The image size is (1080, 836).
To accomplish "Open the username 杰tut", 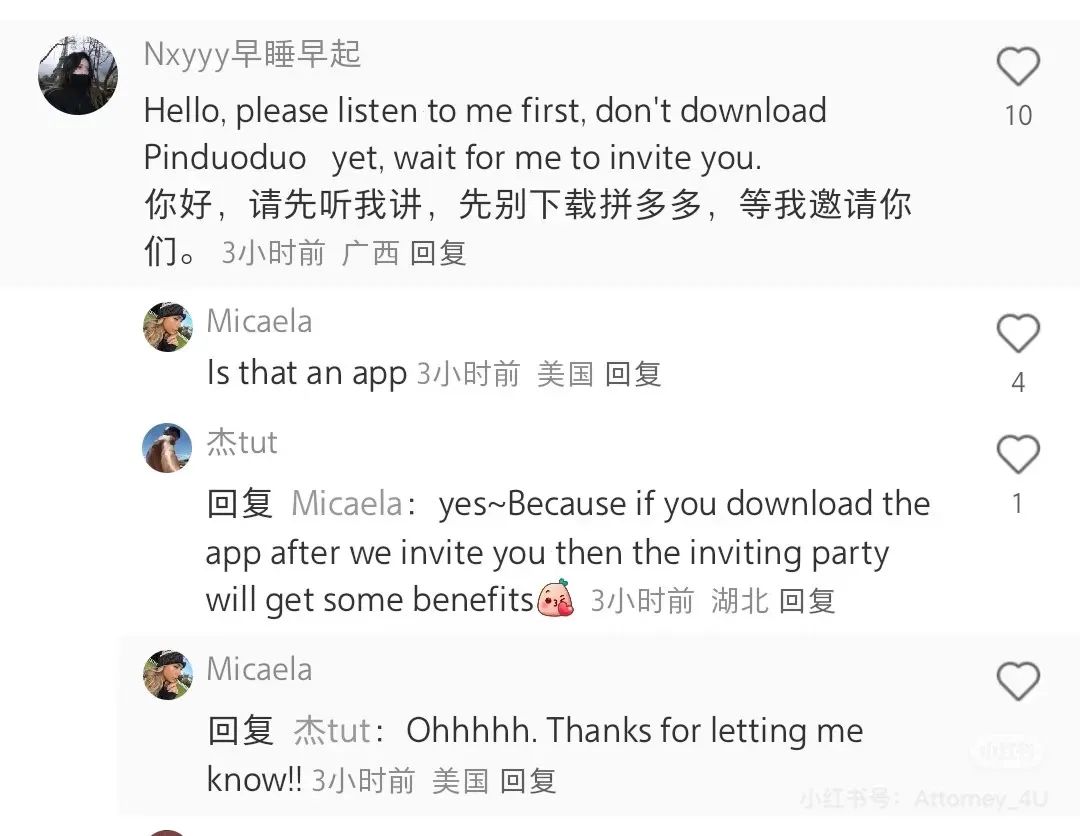I will pyautogui.click(x=242, y=442).
